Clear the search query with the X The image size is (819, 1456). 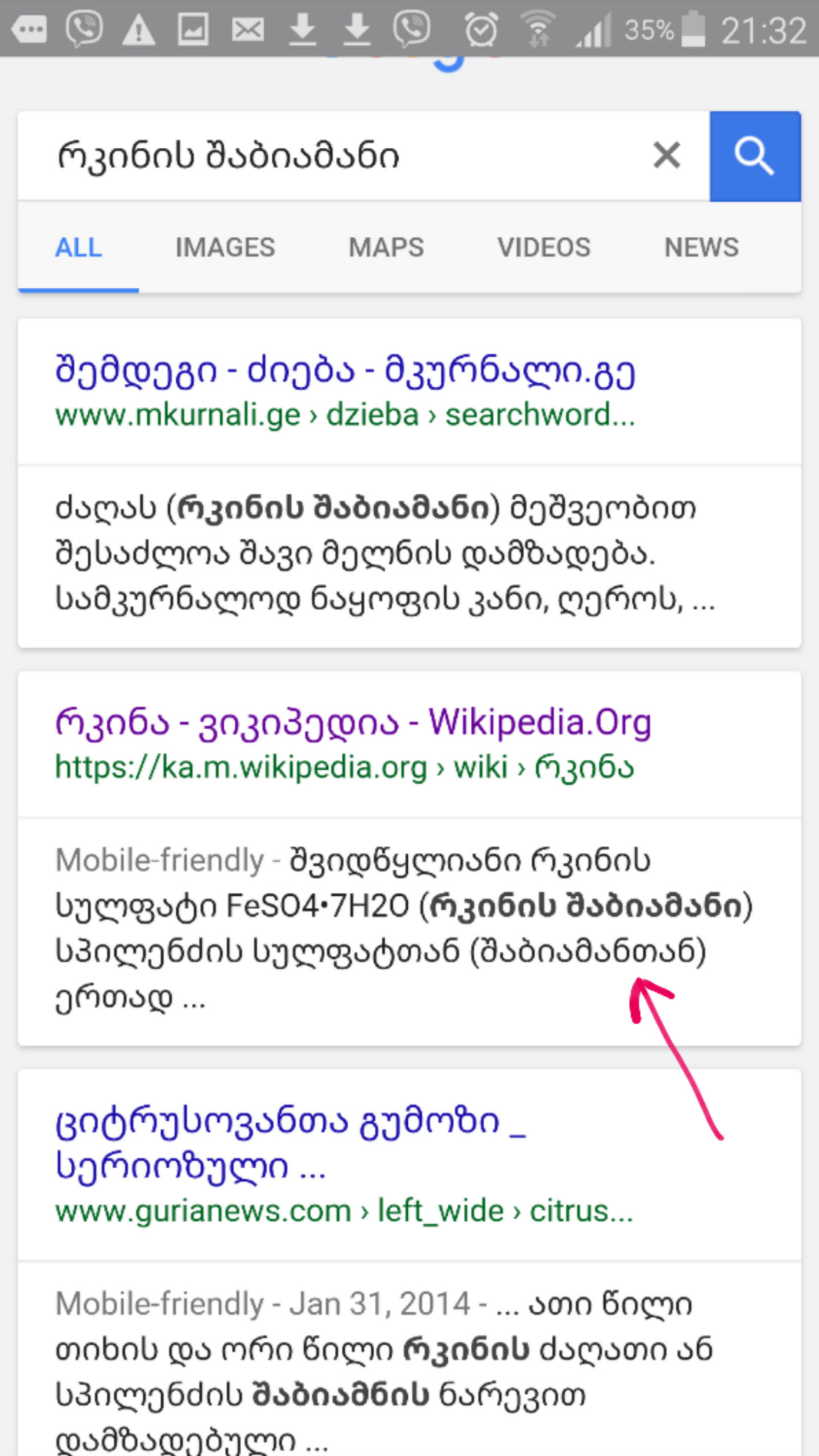pyautogui.click(x=667, y=155)
